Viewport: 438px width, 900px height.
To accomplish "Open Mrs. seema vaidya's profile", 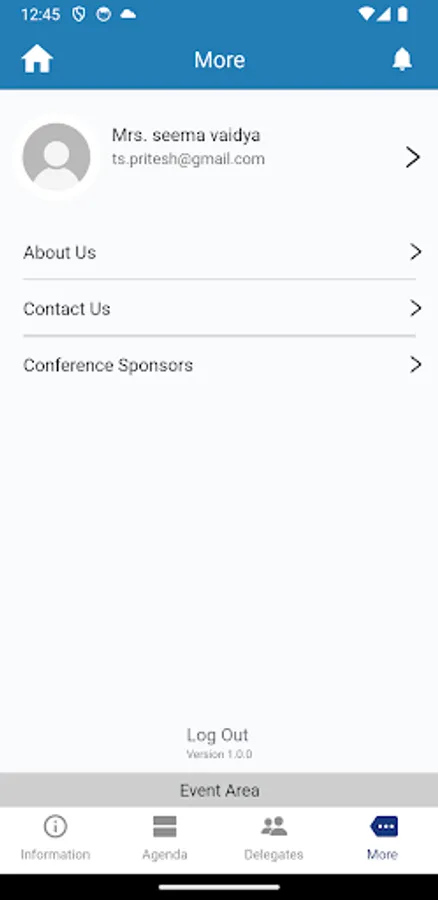I will 219,157.
